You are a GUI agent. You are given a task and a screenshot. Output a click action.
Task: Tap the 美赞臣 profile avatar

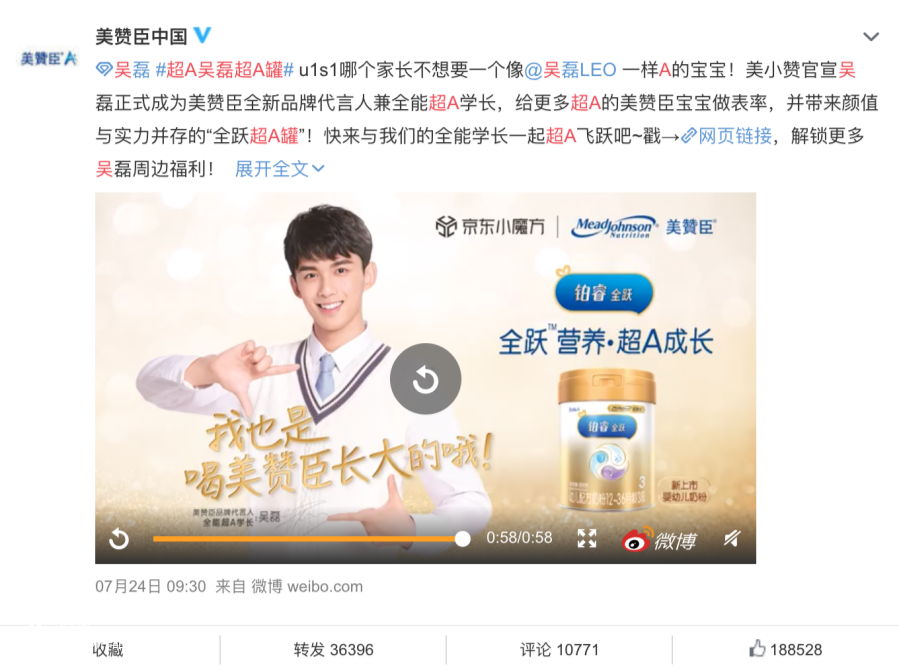[x=48, y=59]
